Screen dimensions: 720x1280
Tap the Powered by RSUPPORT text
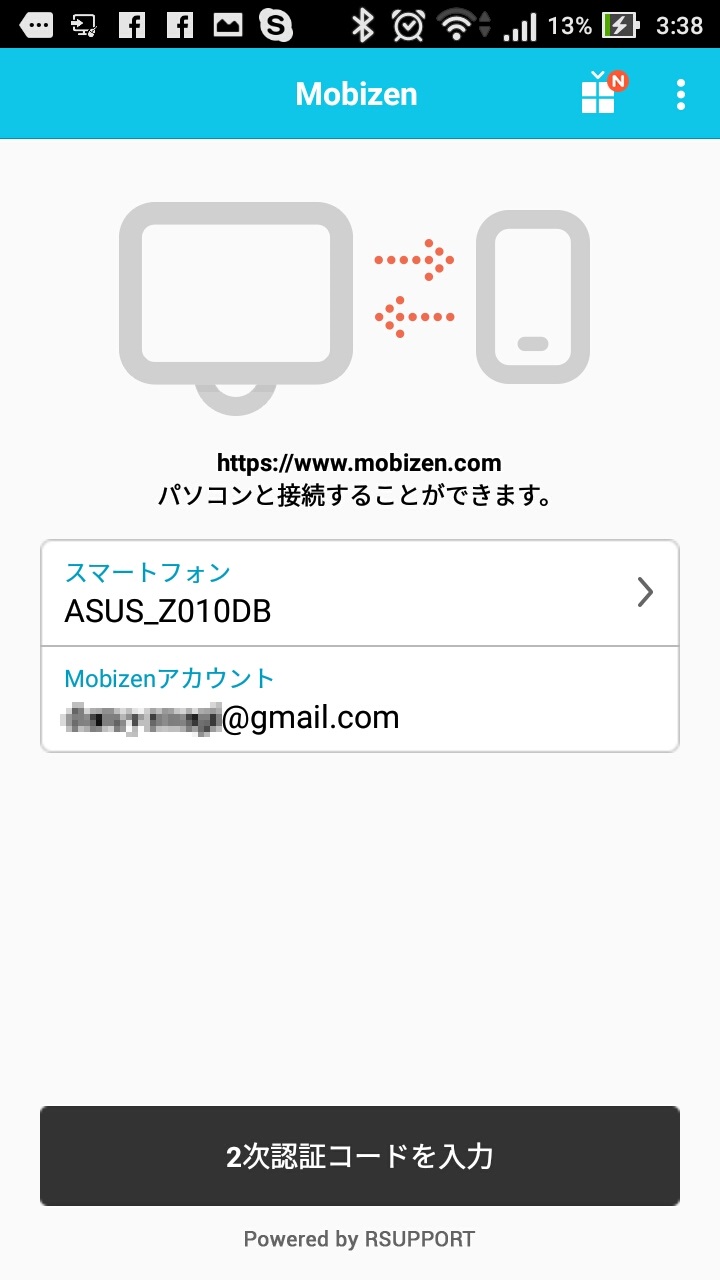358,1238
